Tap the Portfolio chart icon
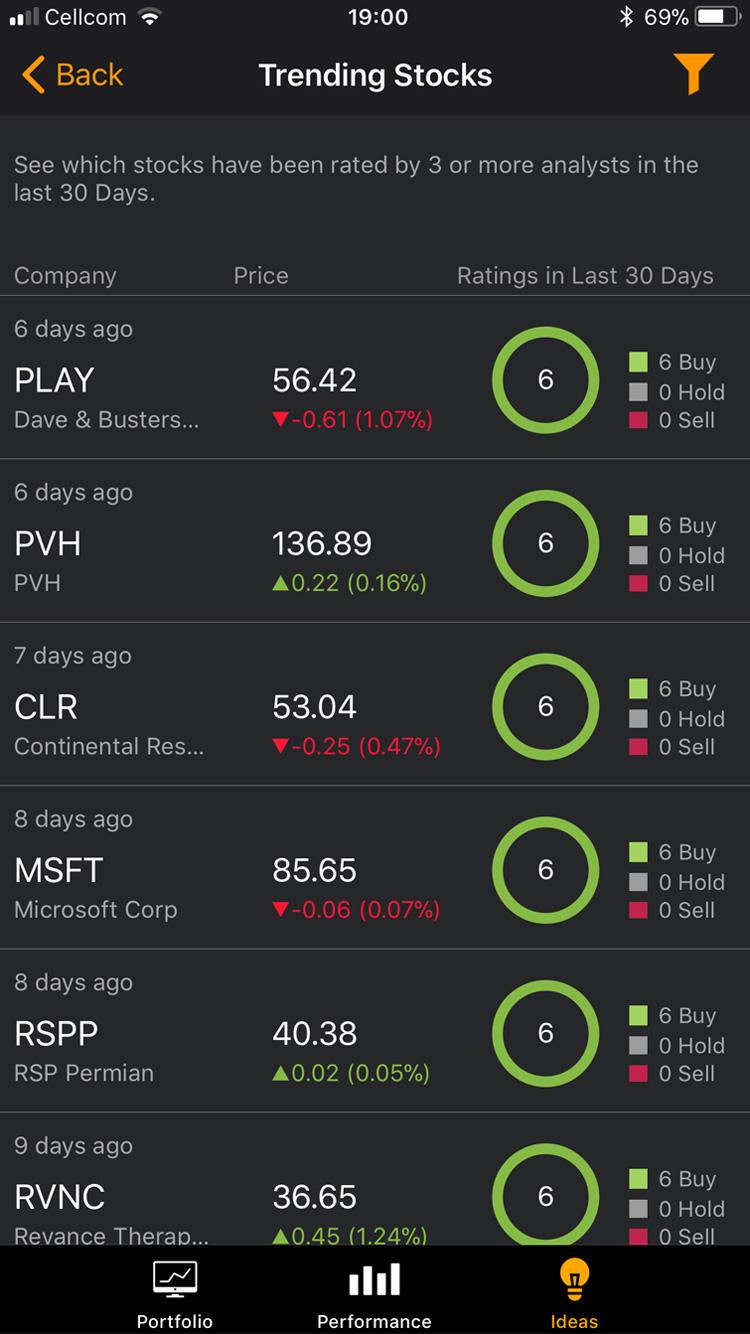750x1334 pixels. (x=174, y=1278)
